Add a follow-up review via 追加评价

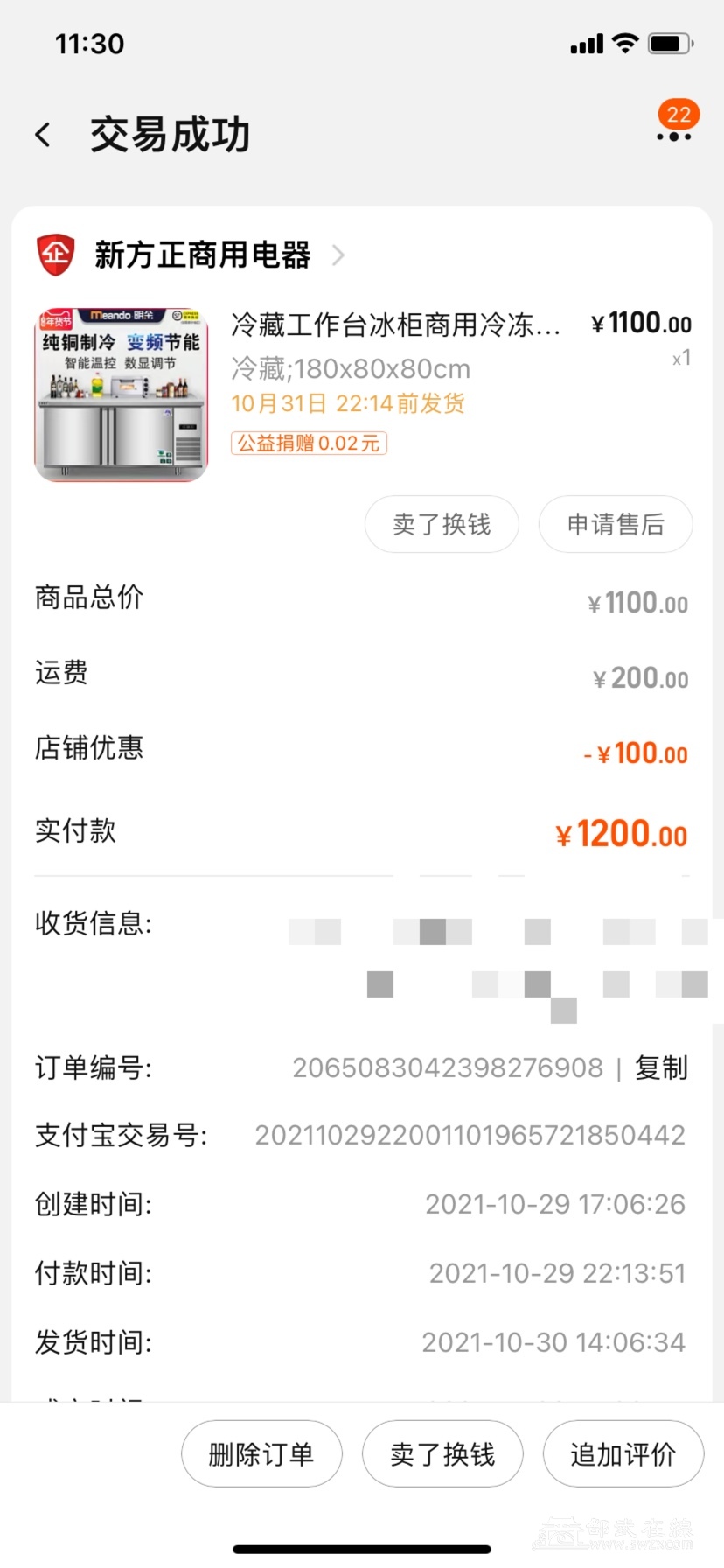tap(623, 1454)
